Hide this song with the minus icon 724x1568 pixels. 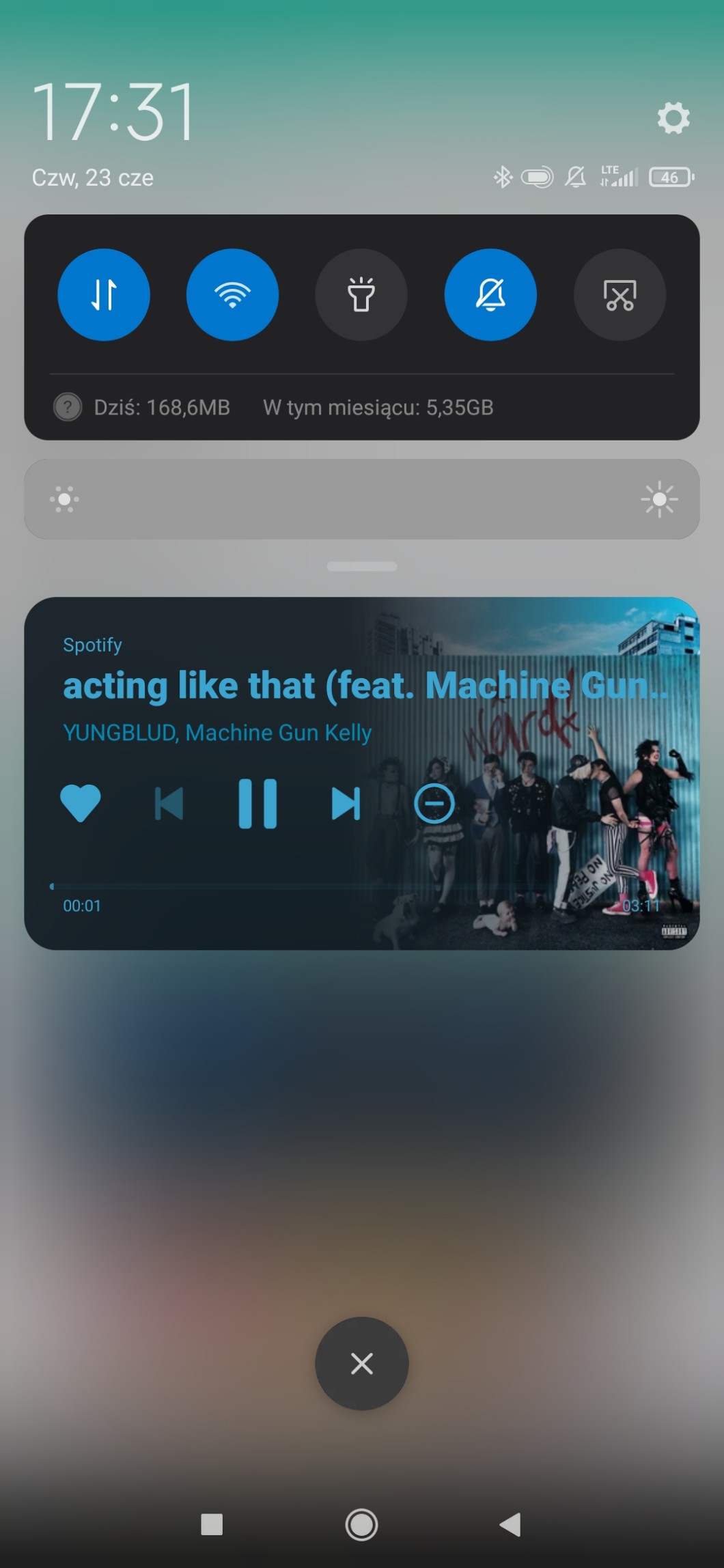point(434,803)
